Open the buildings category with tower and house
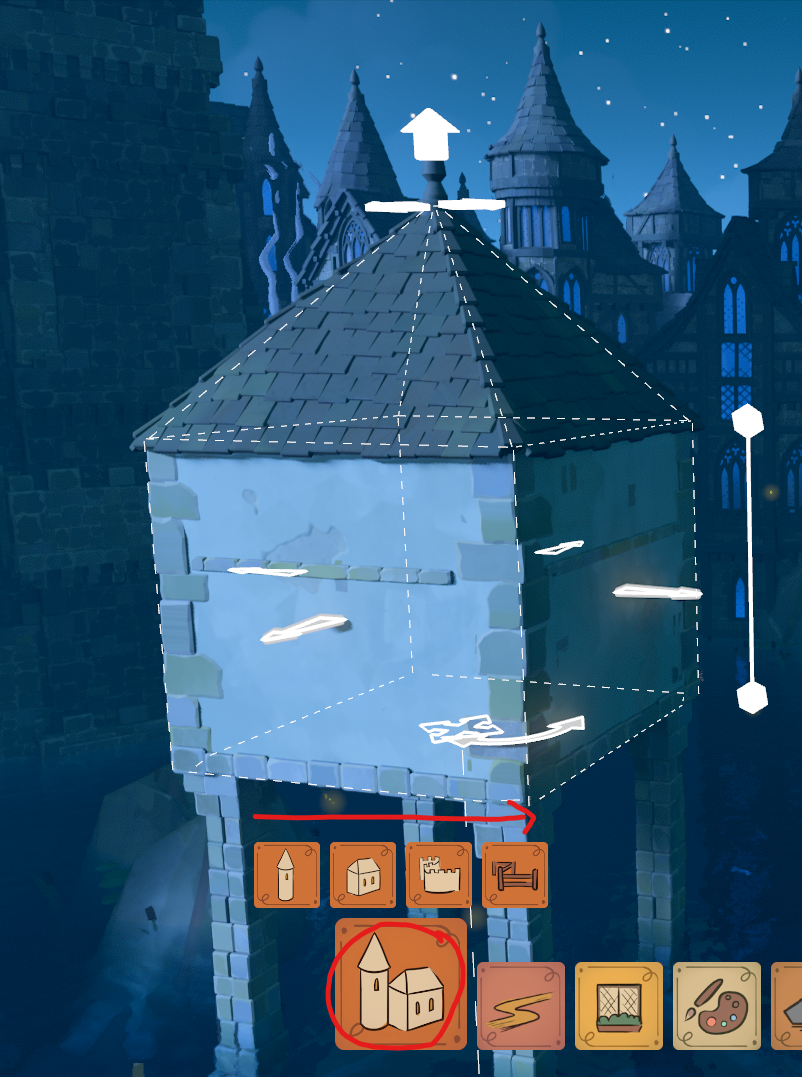802x1077 pixels. [400, 984]
